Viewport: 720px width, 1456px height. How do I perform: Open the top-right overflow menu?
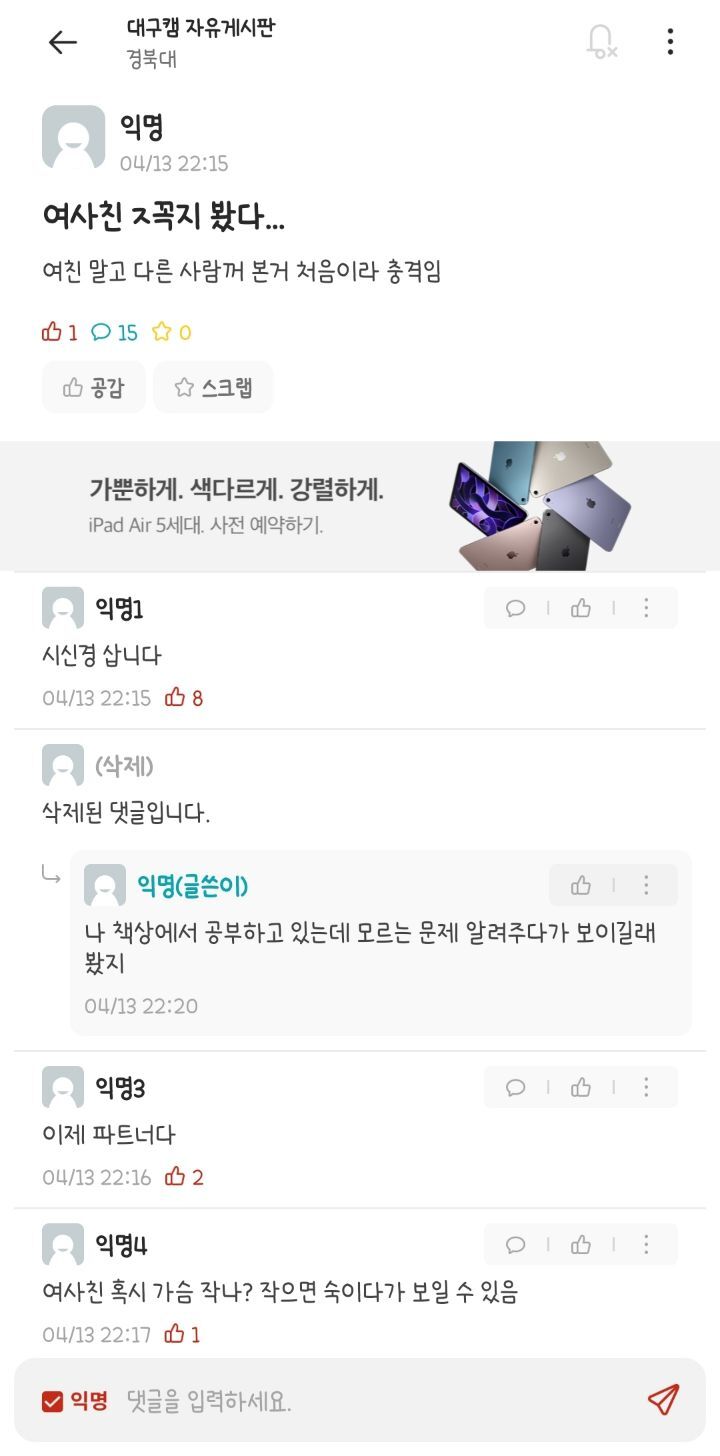(670, 41)
